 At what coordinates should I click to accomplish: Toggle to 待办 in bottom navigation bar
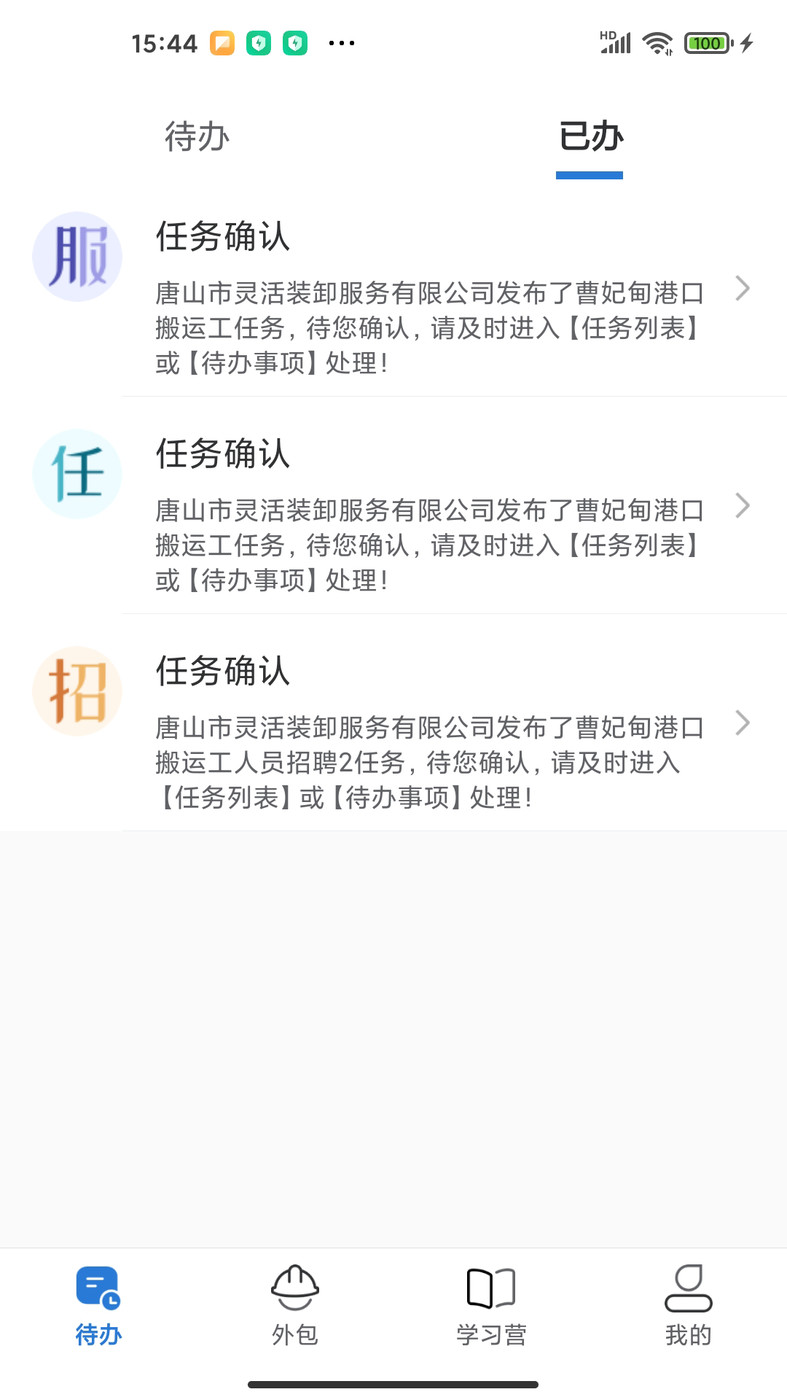coord(97,1300)
